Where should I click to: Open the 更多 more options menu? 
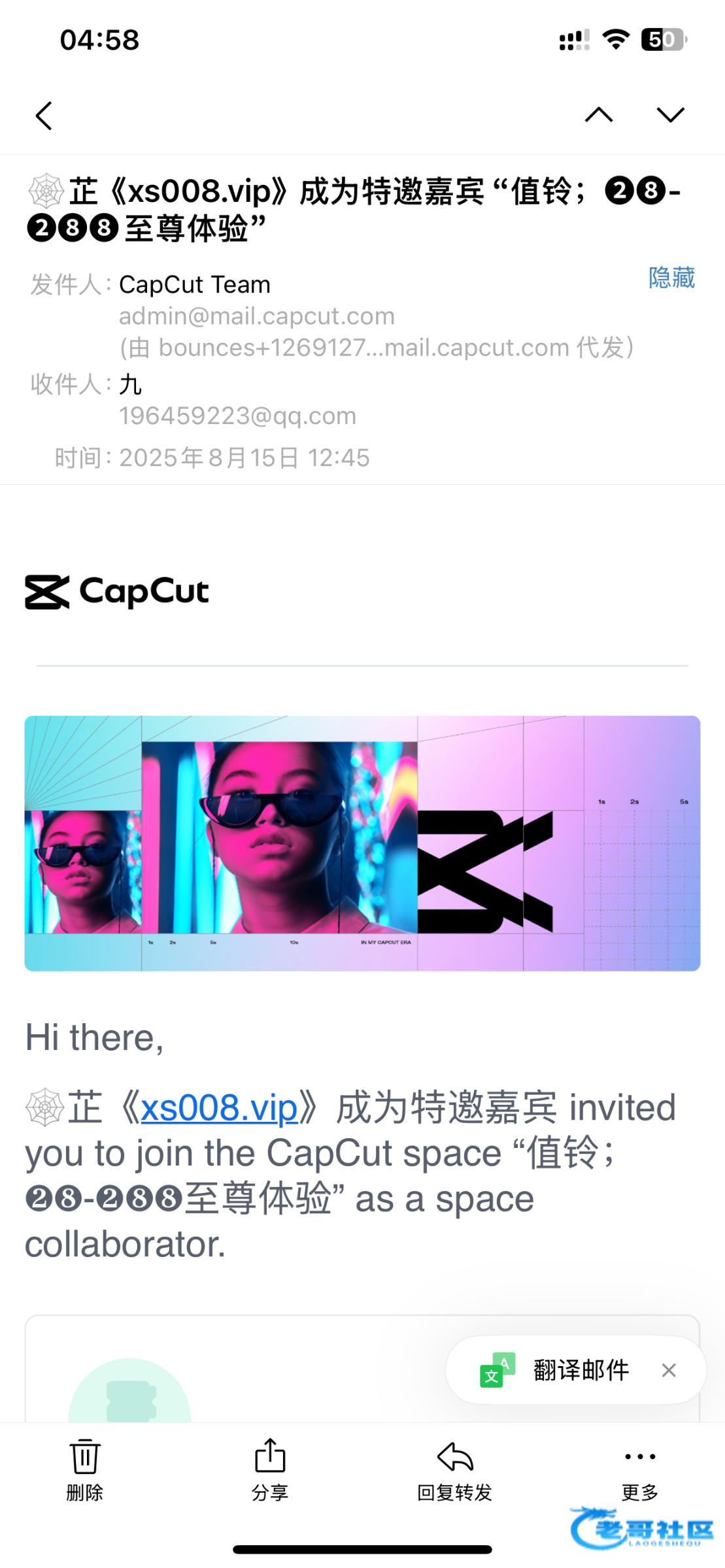(639, 1469)
